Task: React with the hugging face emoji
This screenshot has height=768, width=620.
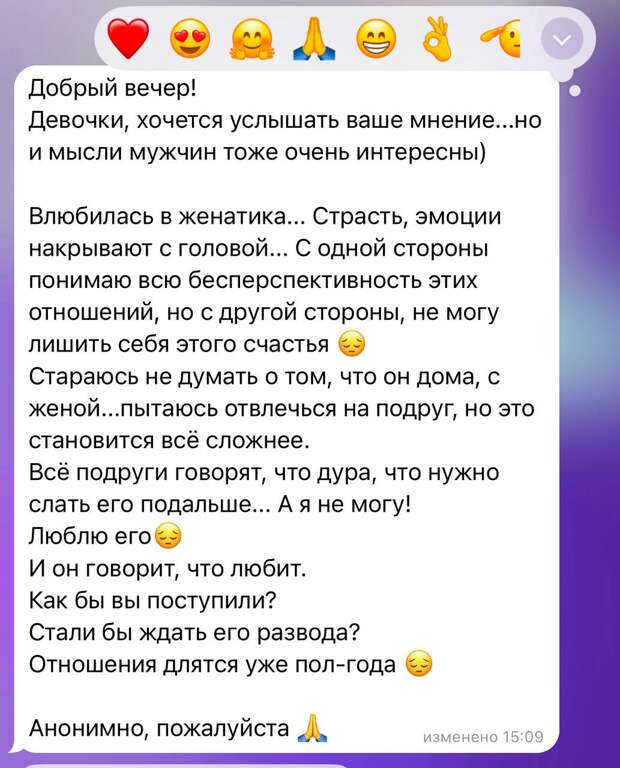Action: click(x=250, y=41)
